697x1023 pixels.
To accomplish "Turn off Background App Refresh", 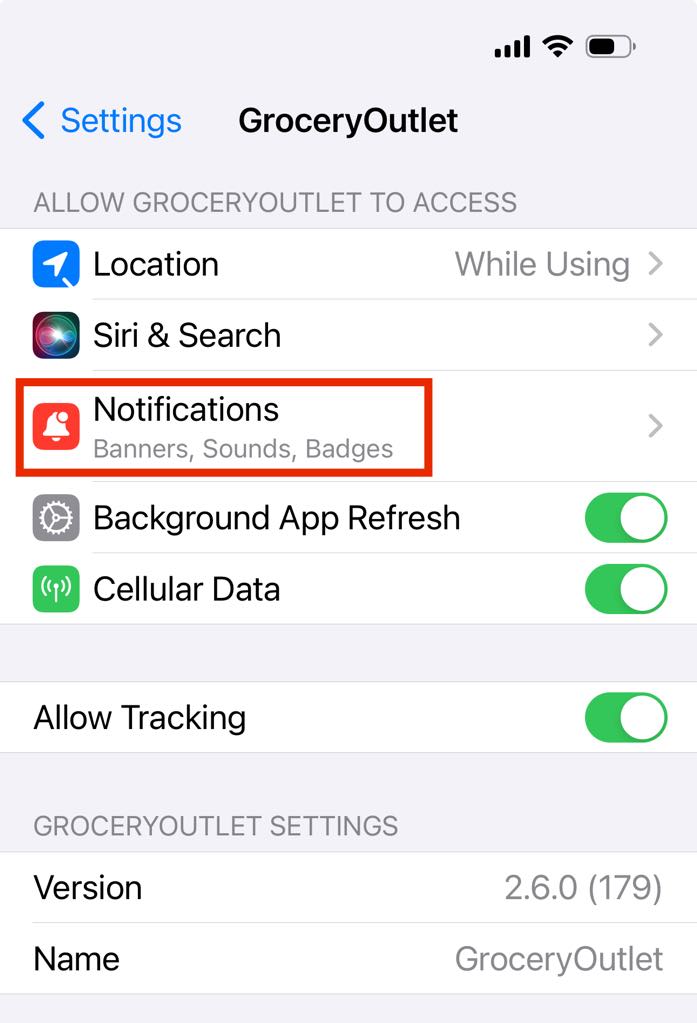I will [625, 518].
